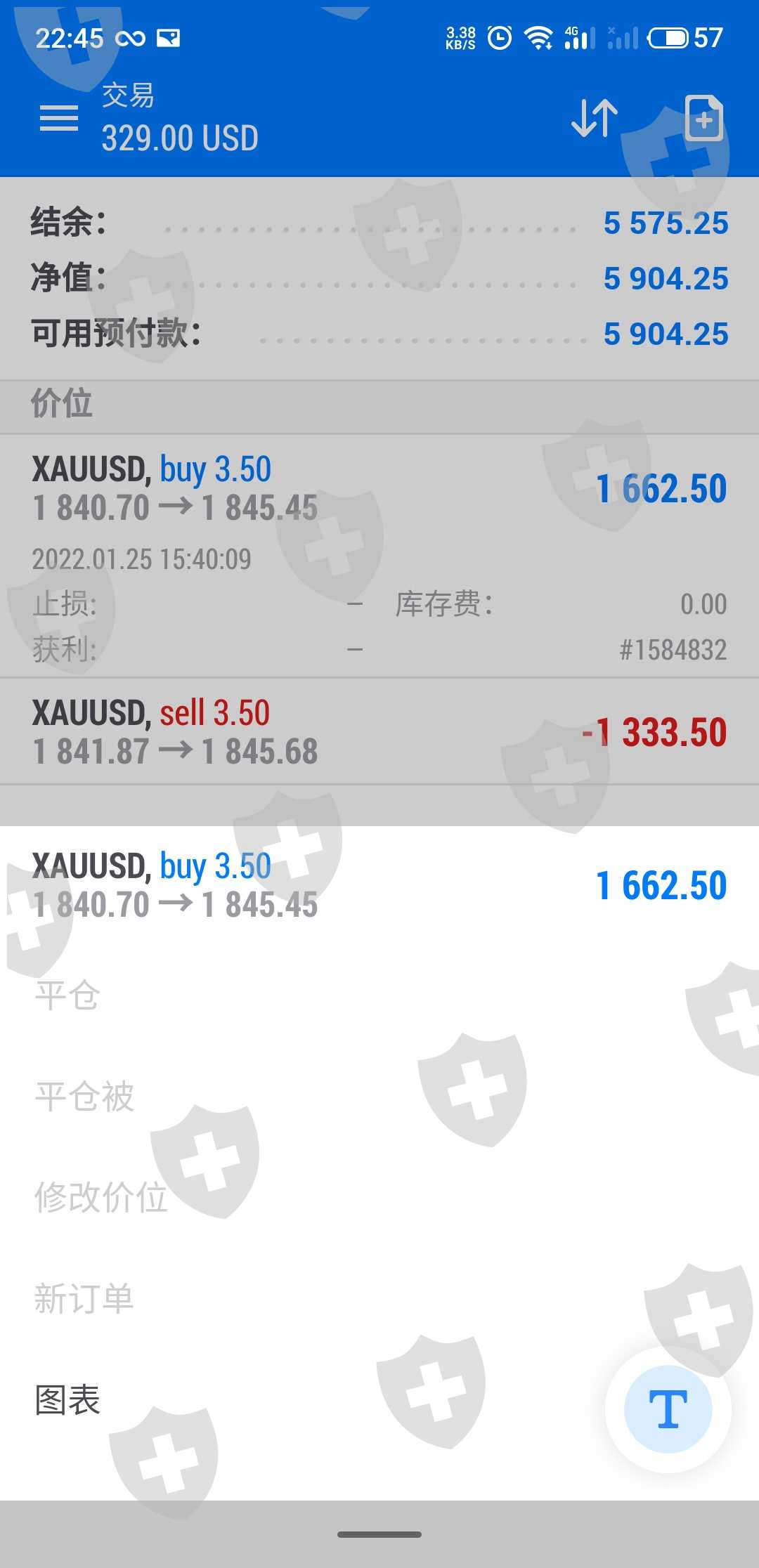Create a new order via document-plus icon
759x1568 pixels.
click(703, 118)
